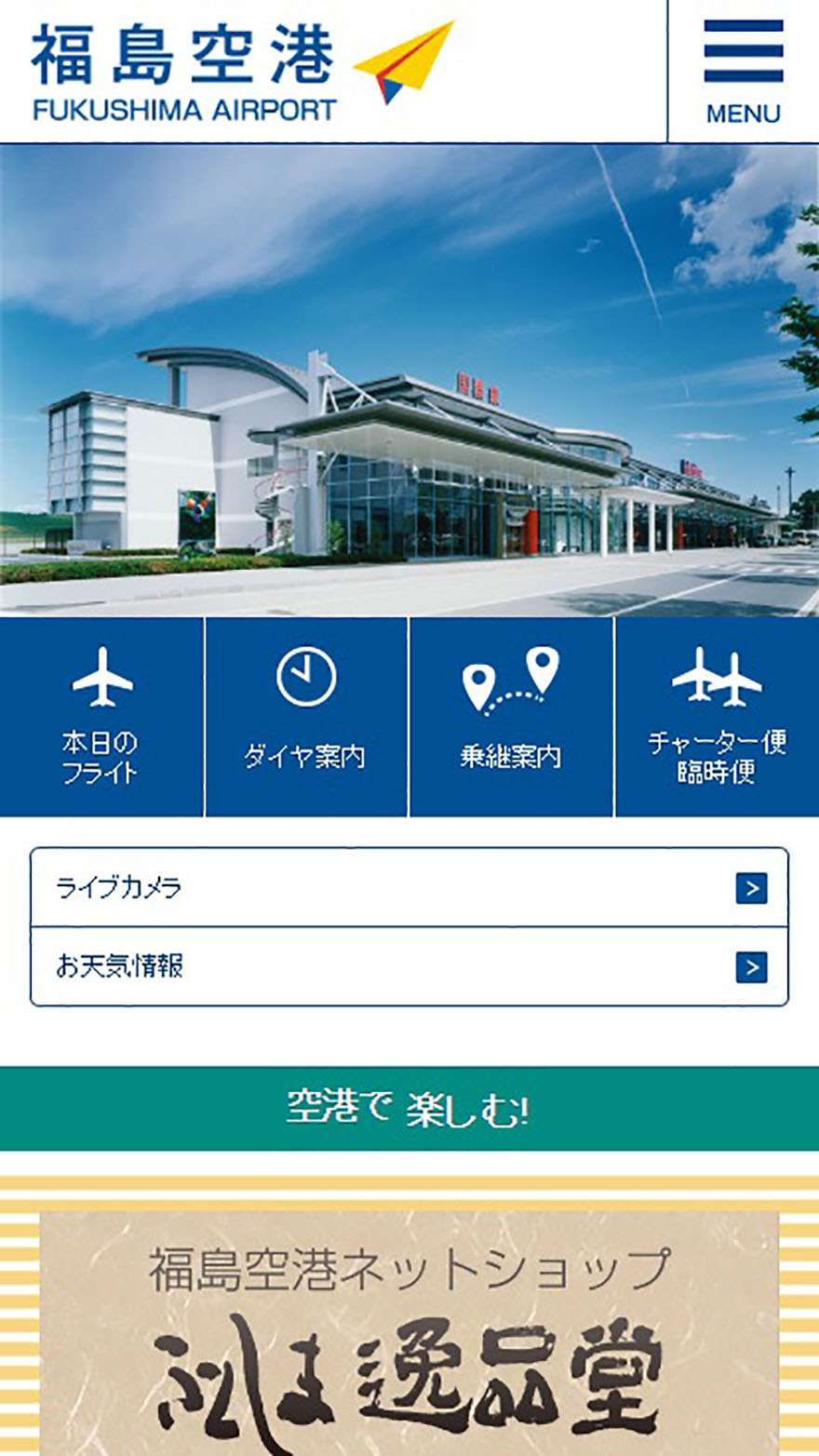Open ダイヤ案内 timetable guide
Viewport: 819px width, 1456px height.
pyautogui.click(x=306, y=717)
